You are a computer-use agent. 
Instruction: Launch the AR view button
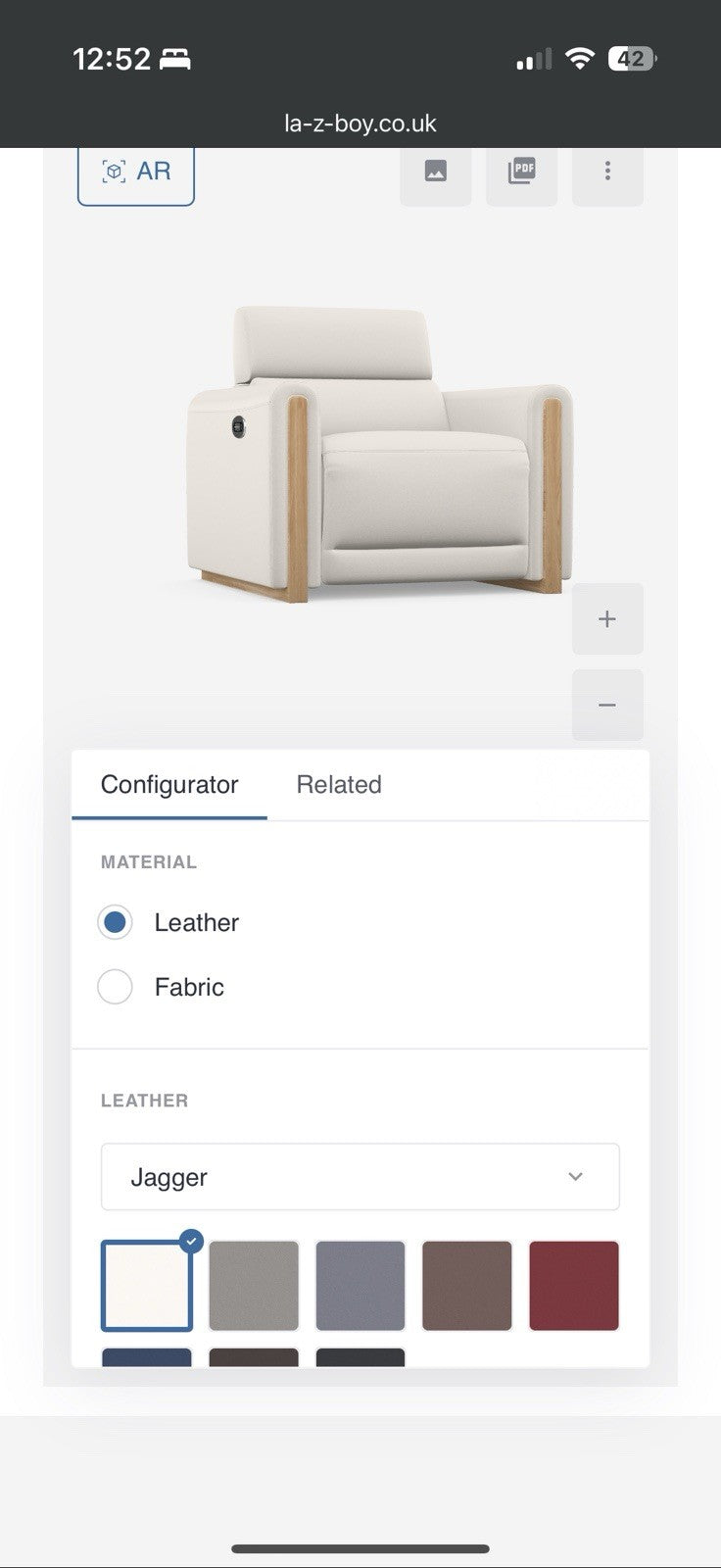(x=136, y=172)
